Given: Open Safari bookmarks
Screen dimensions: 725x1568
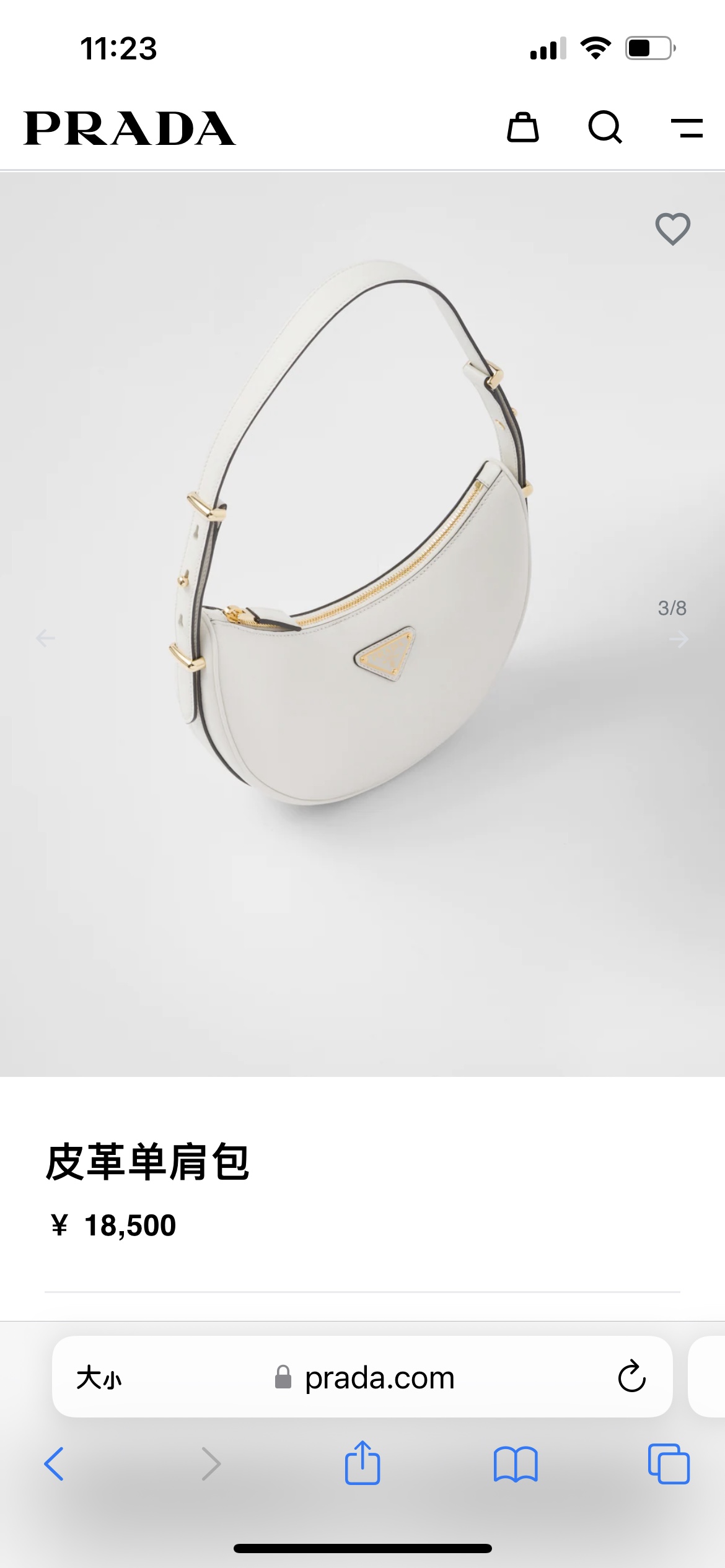Looking at the screenshot, I should coord(516,1464).
